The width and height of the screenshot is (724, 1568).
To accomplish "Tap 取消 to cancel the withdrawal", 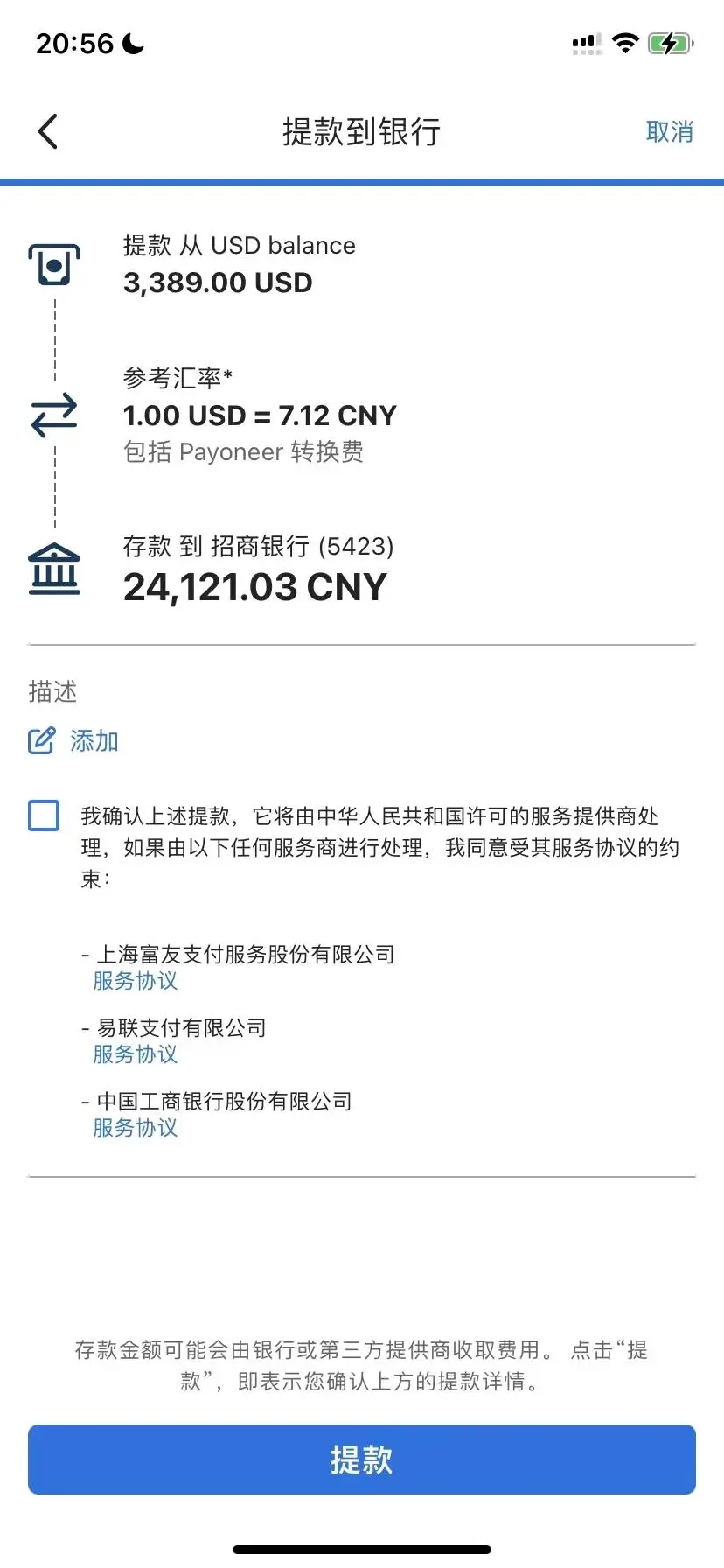I will point(669,132).
